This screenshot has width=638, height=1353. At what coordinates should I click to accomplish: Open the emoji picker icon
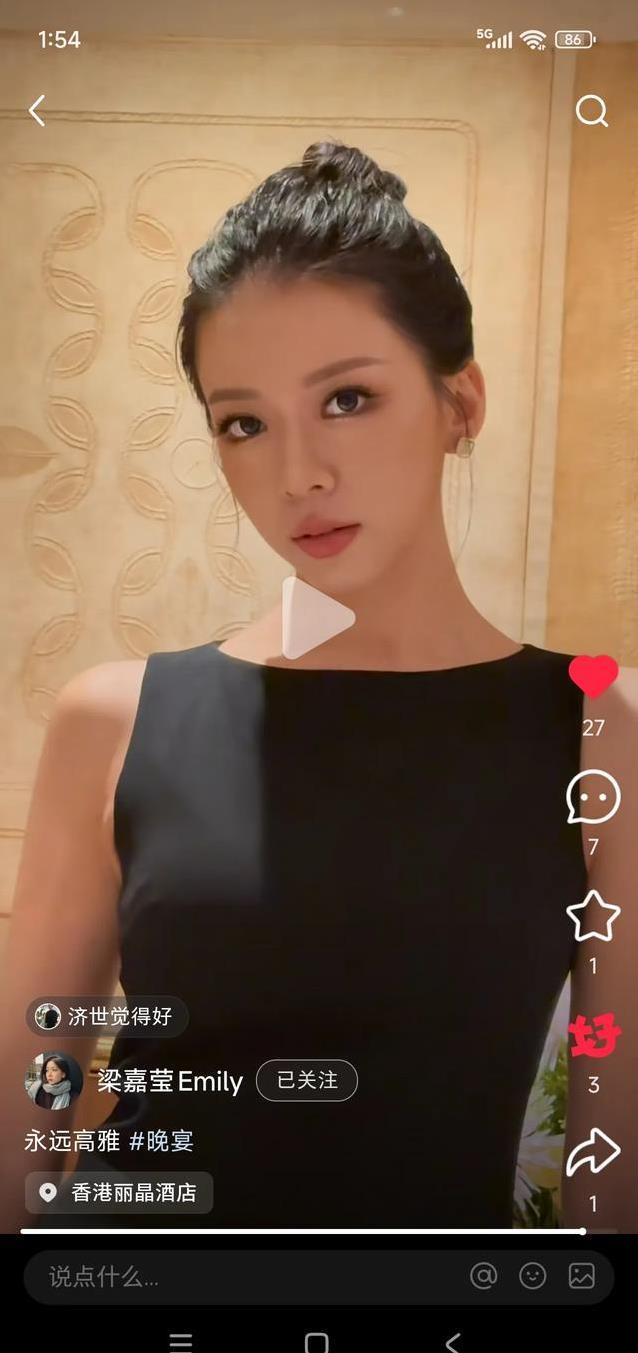click(533, 1276)
